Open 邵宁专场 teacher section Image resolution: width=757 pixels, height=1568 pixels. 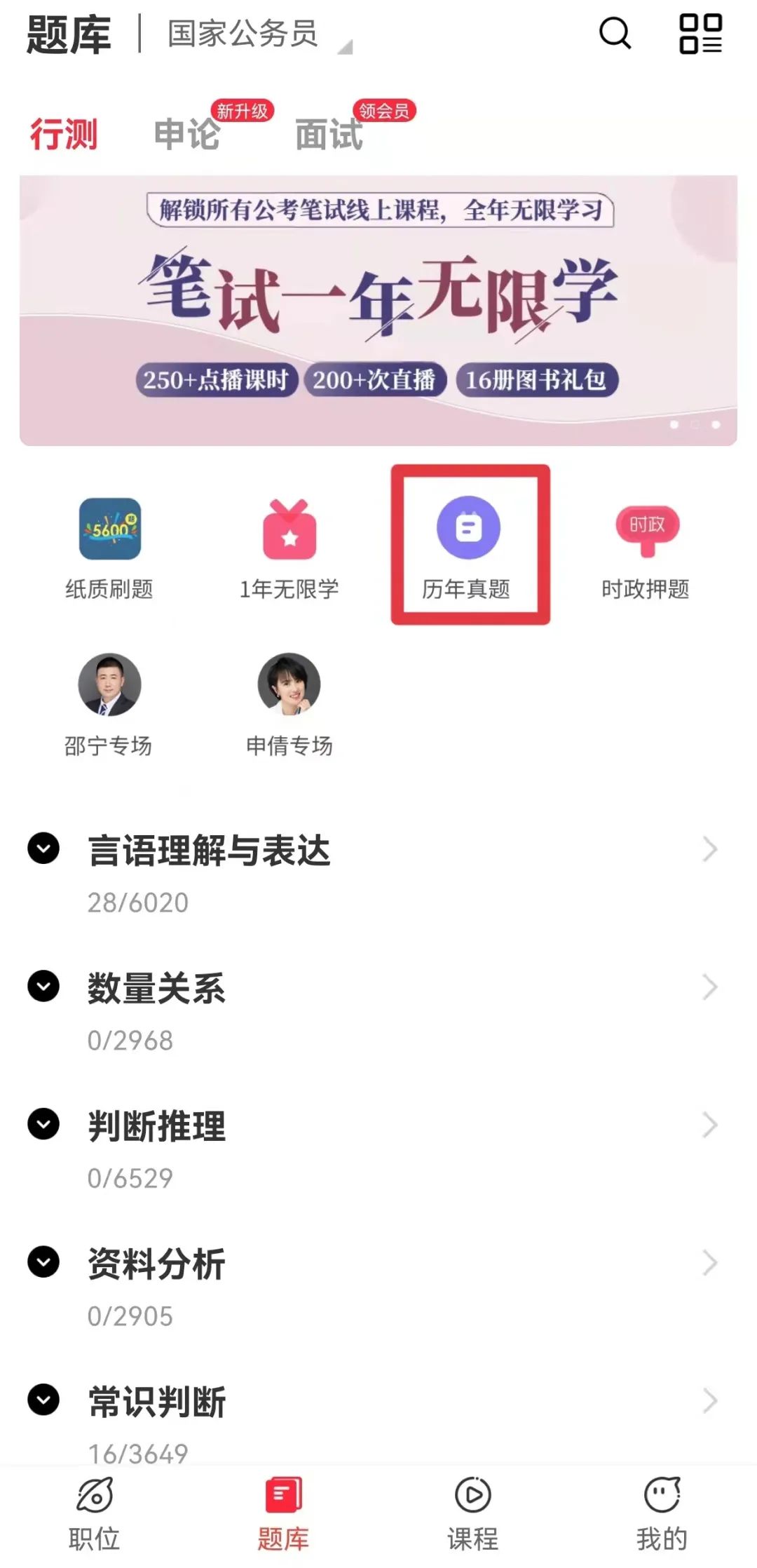pyautogui.click(x=109, y=703)
